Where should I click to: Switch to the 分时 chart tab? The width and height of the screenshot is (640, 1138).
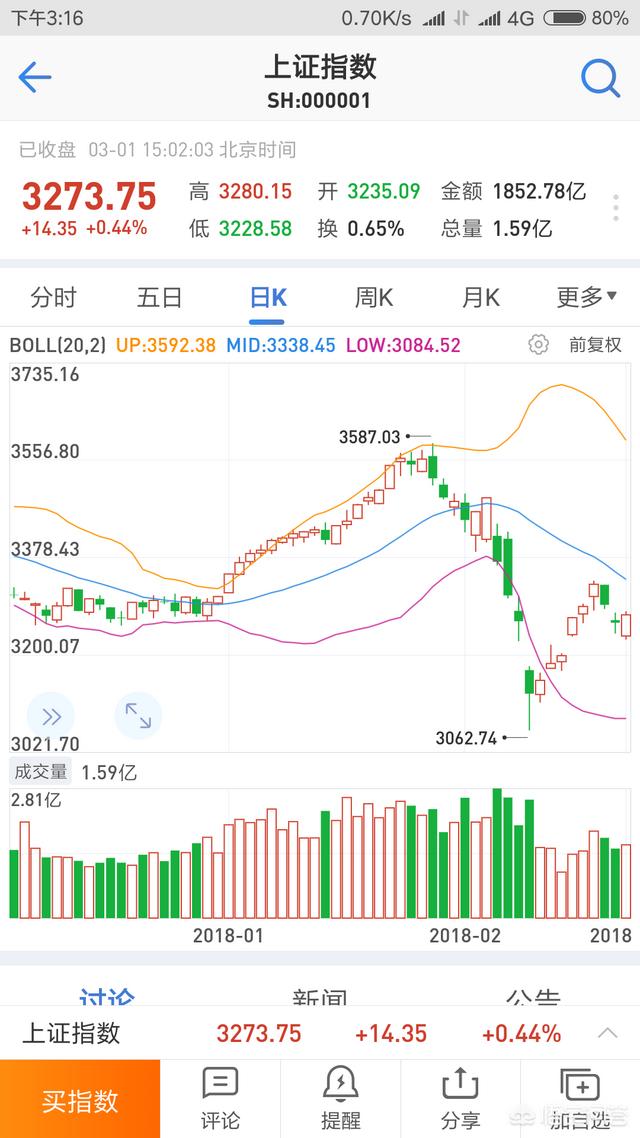[x=53, y=298]
